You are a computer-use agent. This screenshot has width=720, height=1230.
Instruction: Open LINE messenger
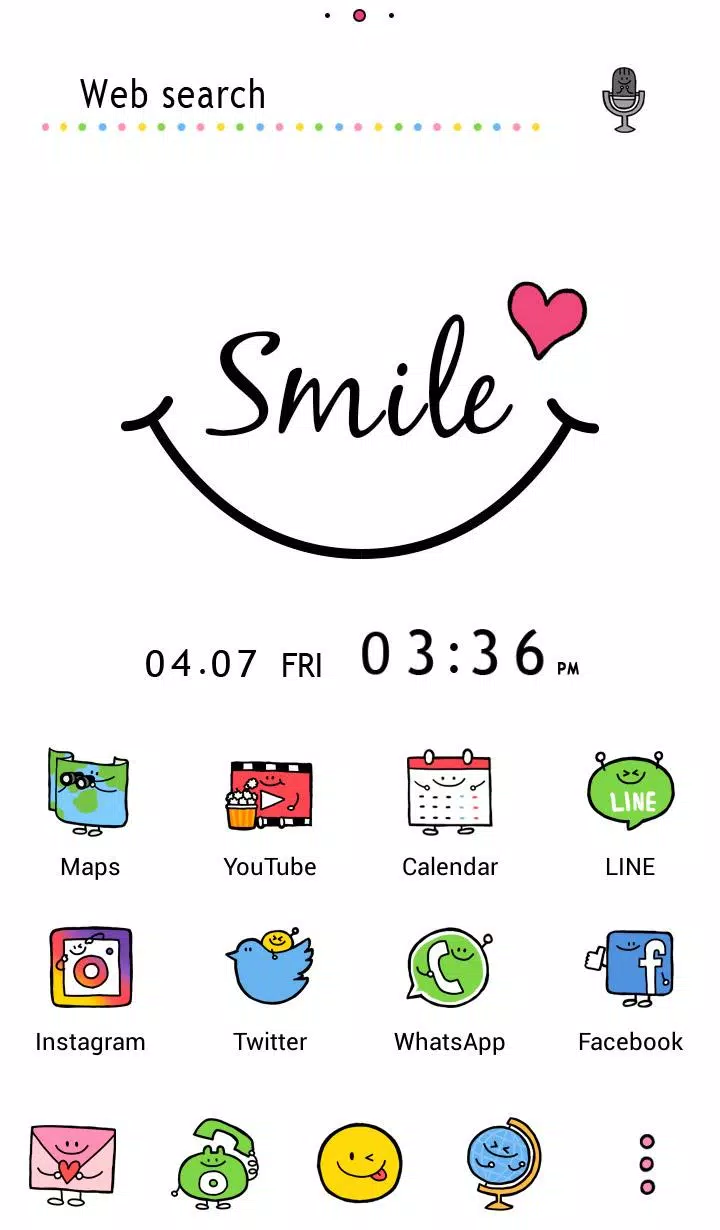point(630,792)
